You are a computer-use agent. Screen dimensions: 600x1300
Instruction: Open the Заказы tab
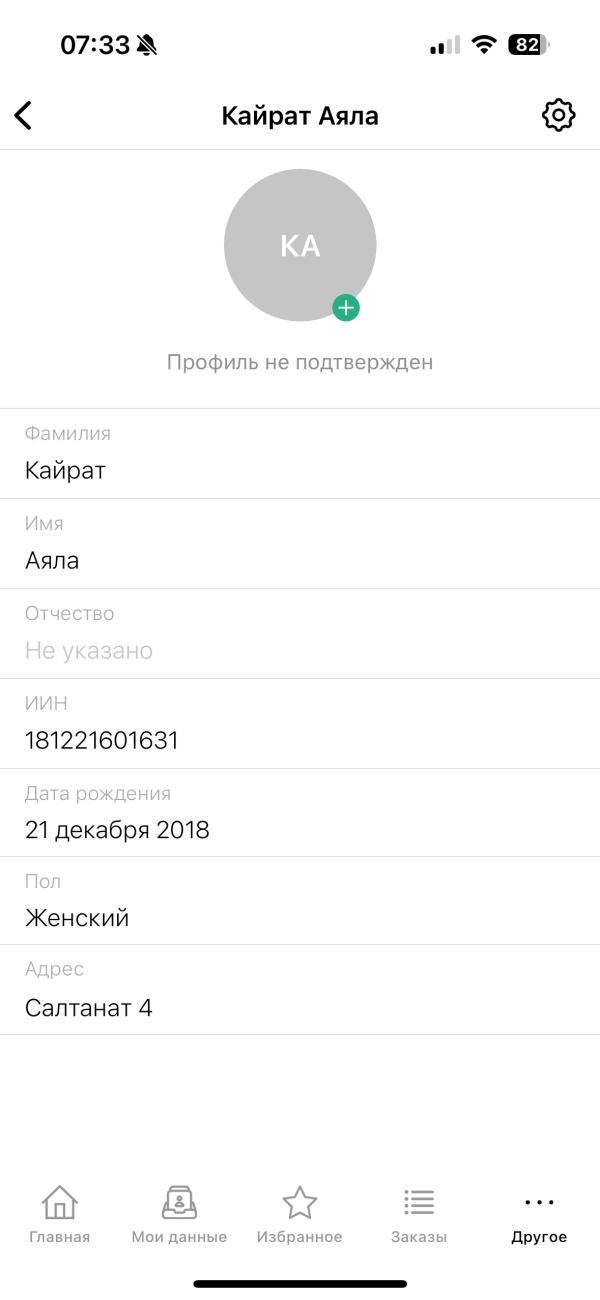pyautogui.click(x=419, y=1215)
